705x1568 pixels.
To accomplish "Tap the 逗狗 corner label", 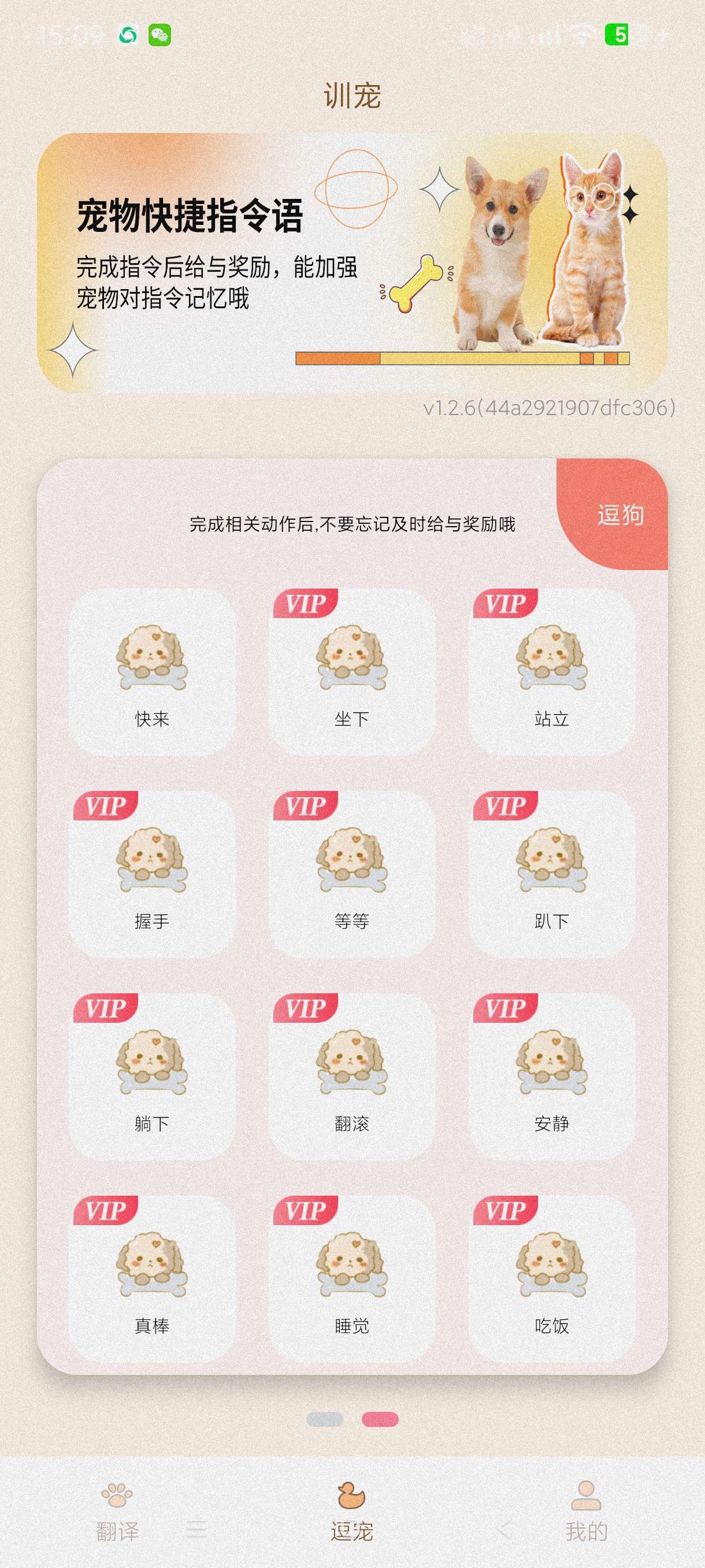I will click(620, 515).
